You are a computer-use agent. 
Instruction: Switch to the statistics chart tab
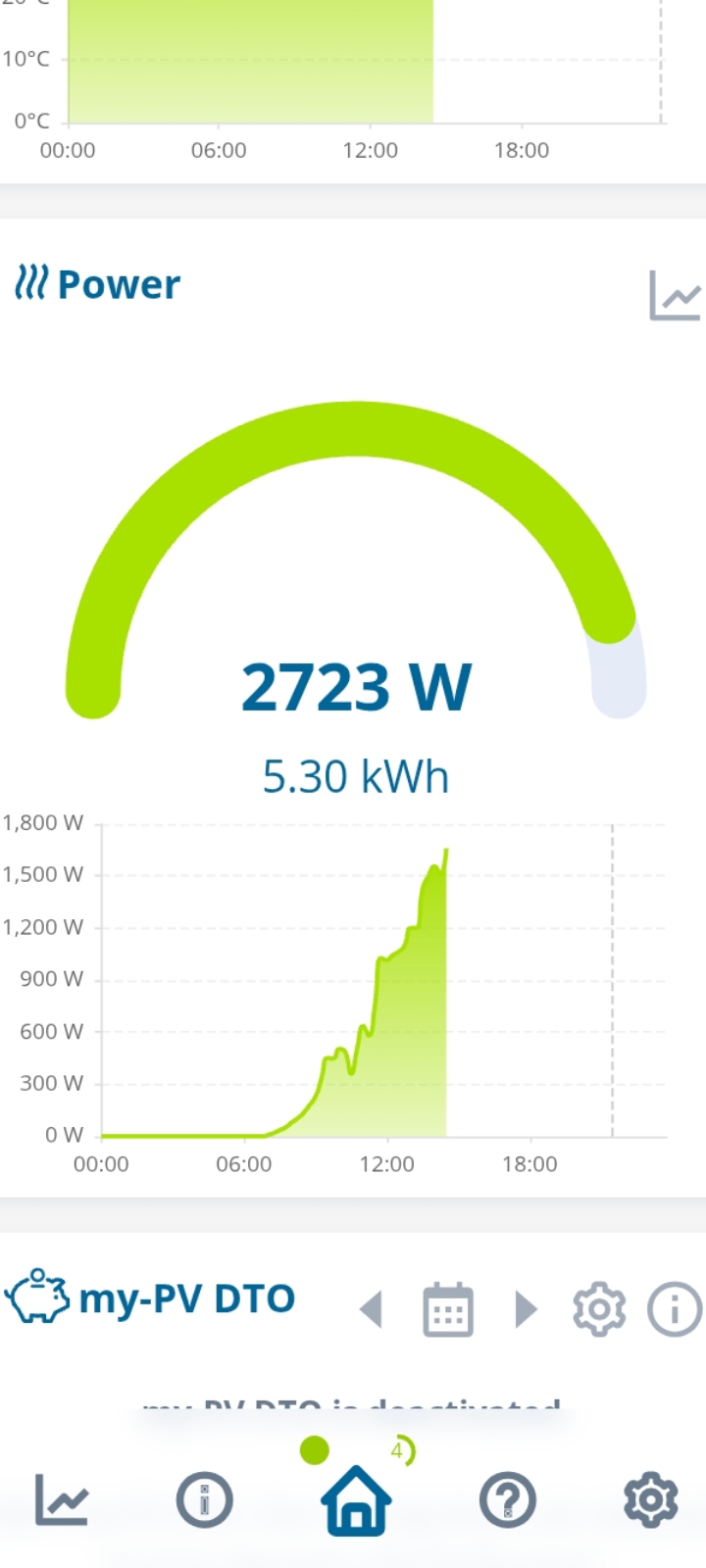tap(62, 1499)
